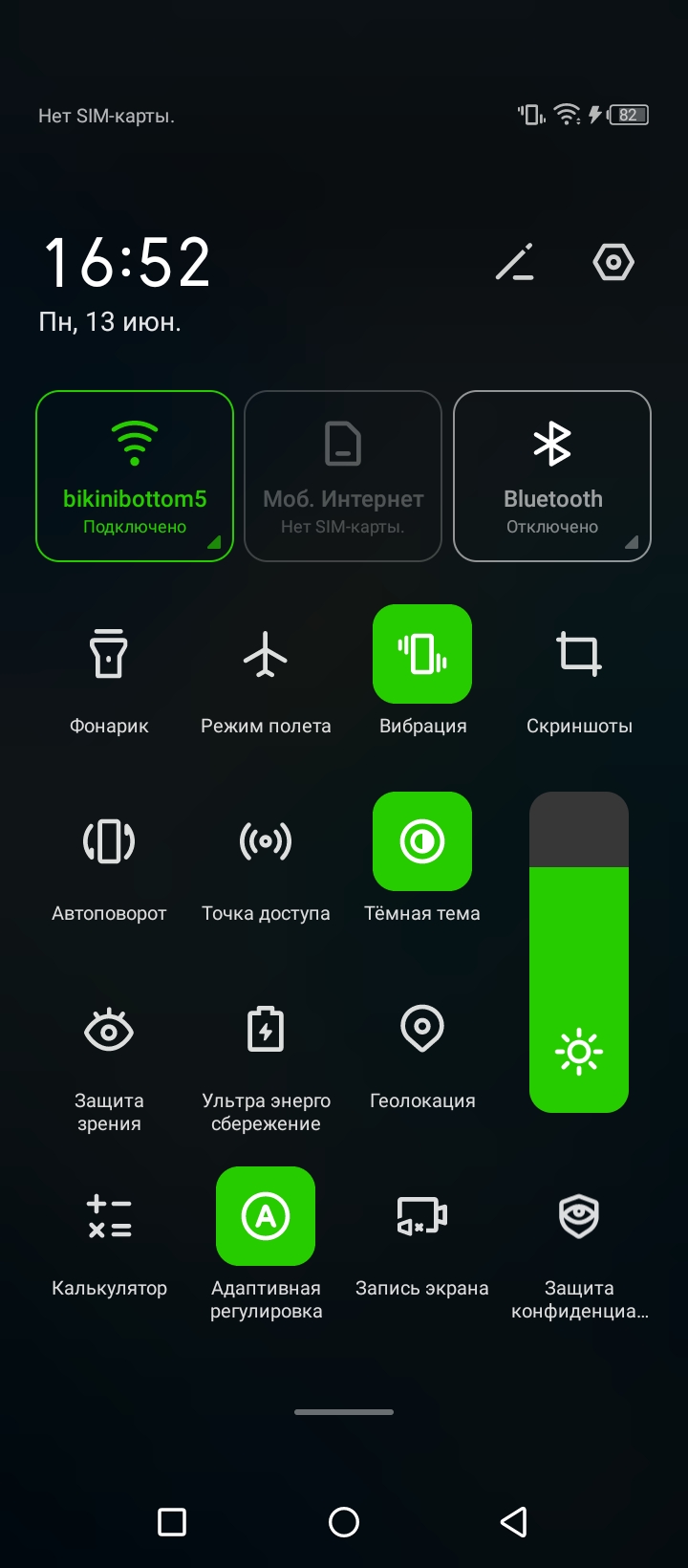Enable Геолокация location services

(x=422, y=1030)
